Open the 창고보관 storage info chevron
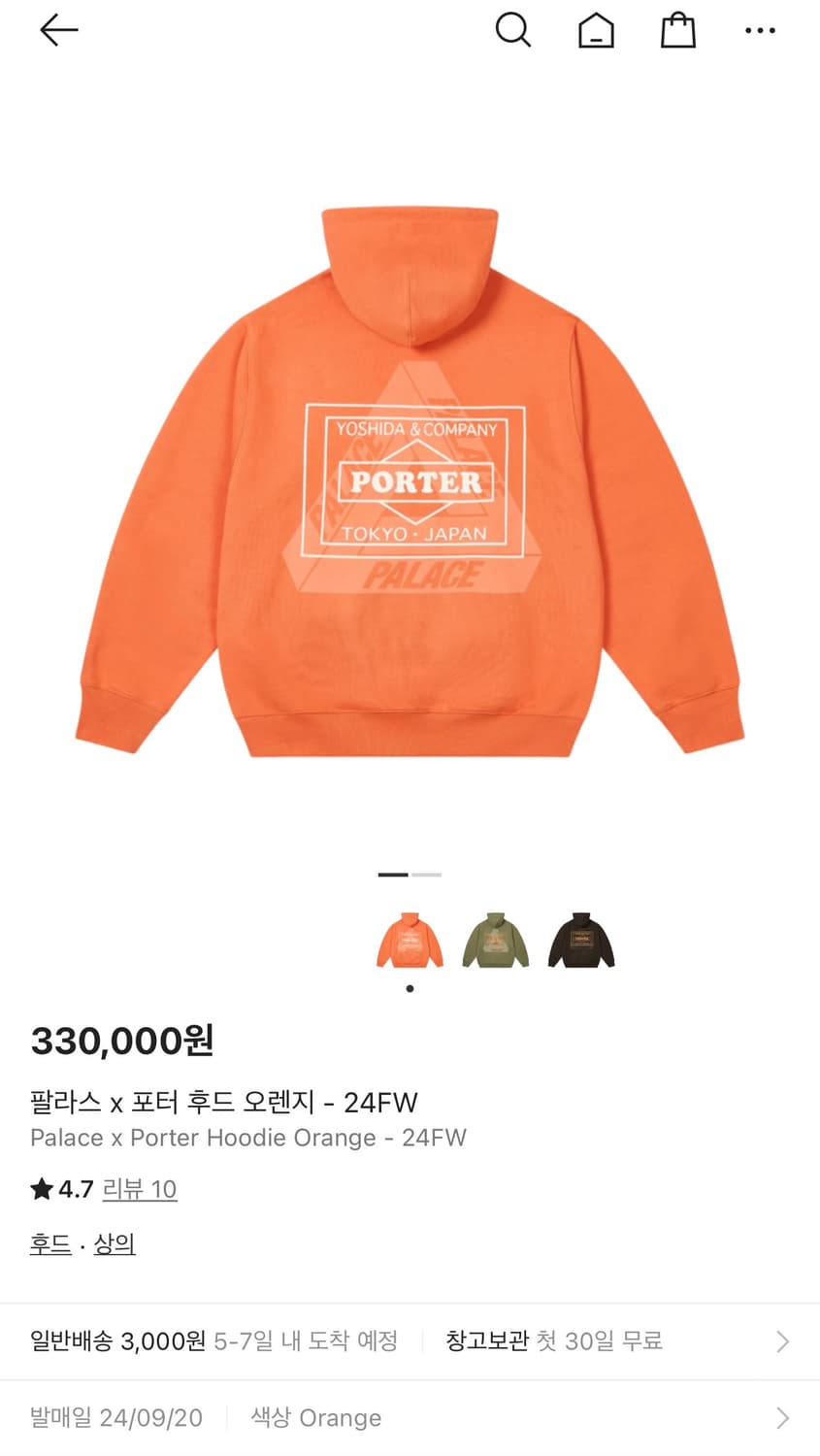 pyautogui.click(x=783, y=1340)
